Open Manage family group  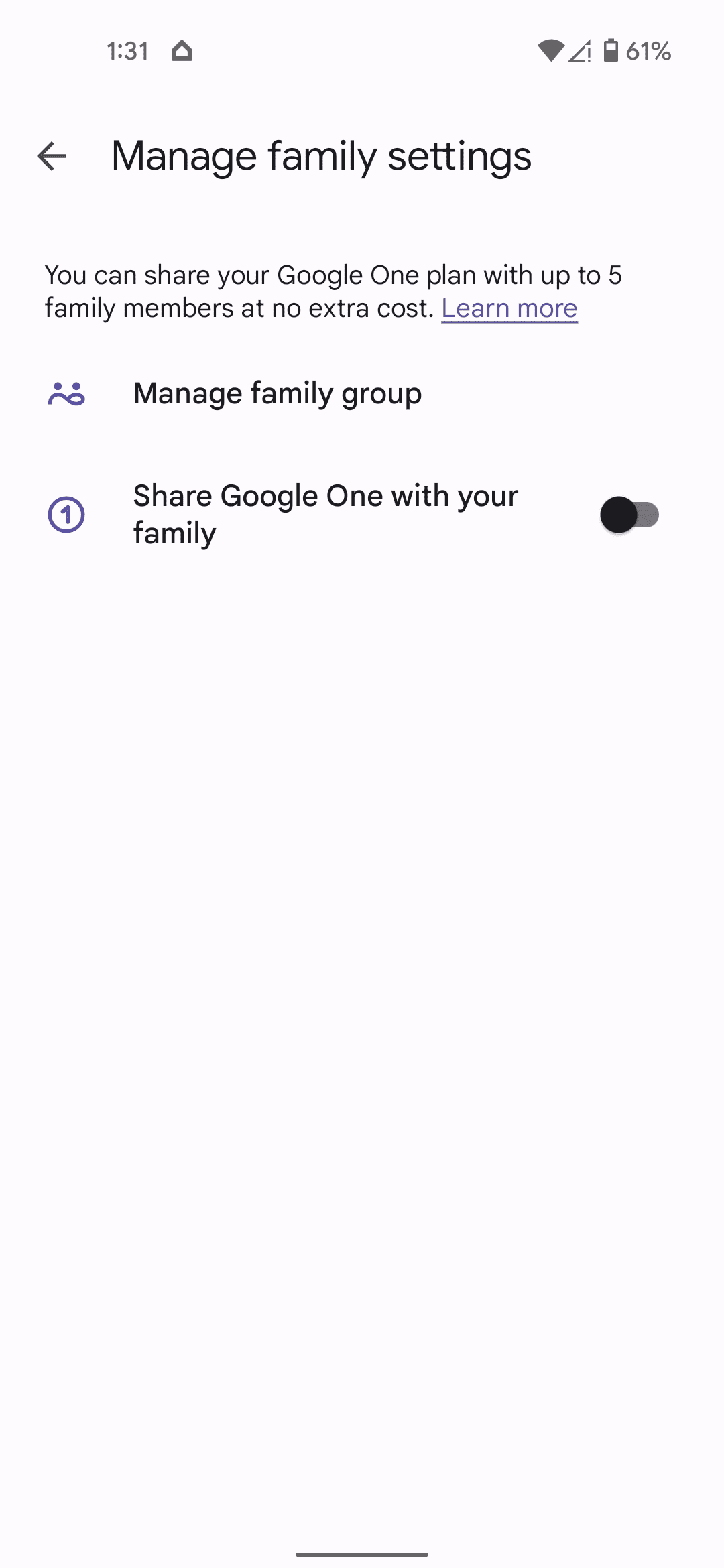click(x=362, y=394)
